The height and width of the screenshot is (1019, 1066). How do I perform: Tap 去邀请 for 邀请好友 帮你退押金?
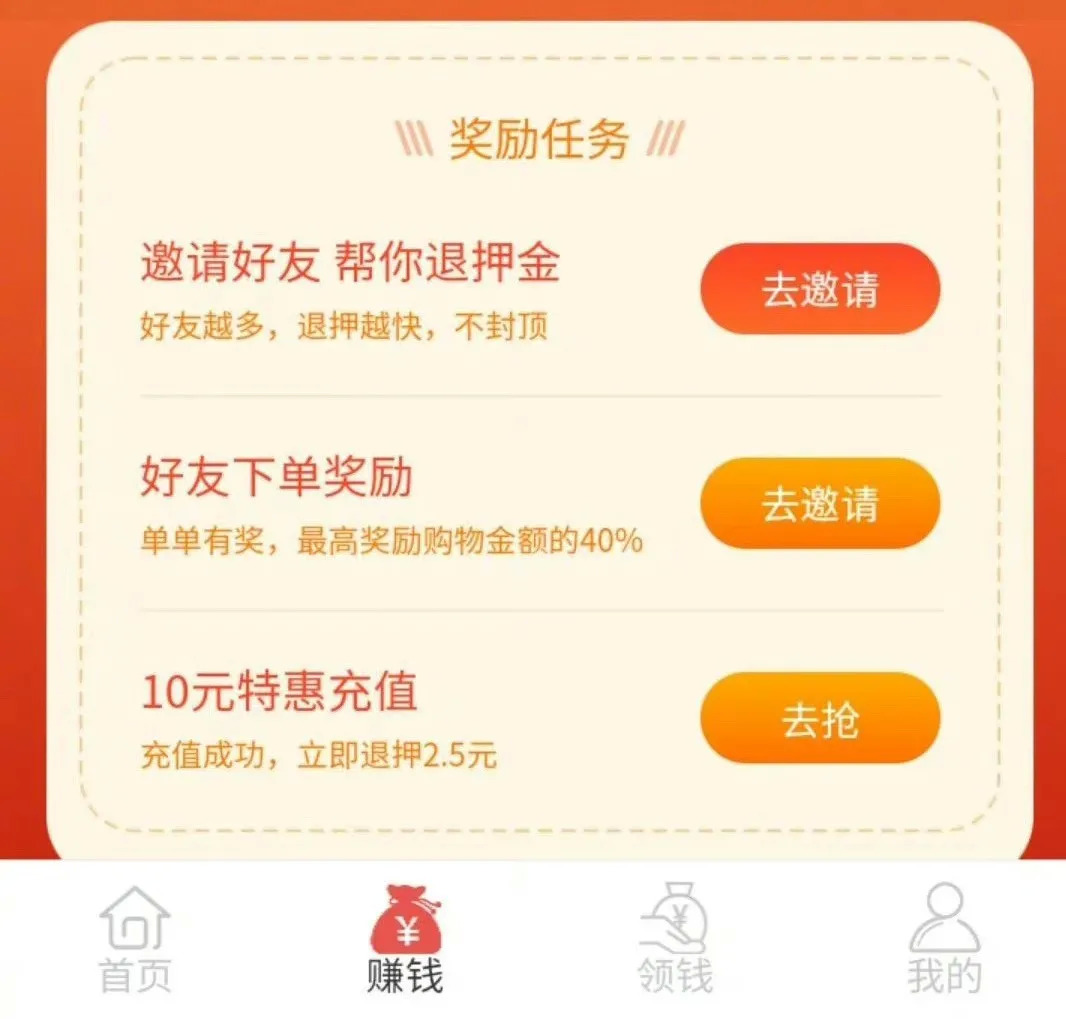pyautogui.click(x=820, y=289)
